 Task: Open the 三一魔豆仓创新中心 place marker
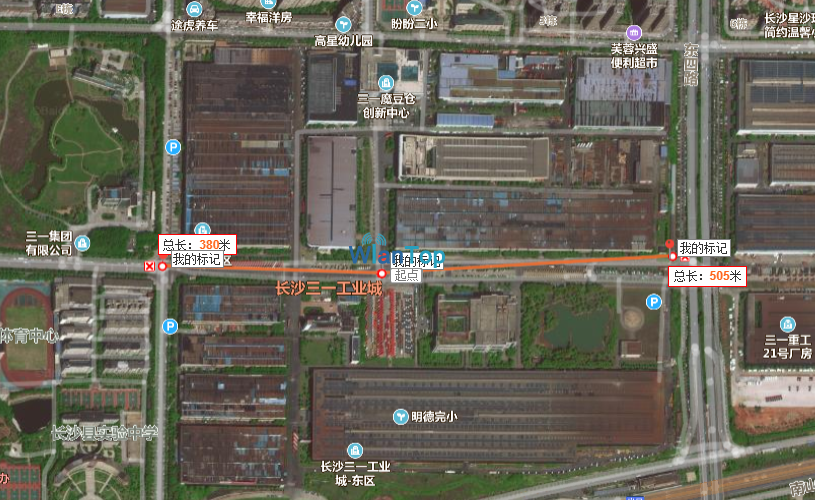point(386,81)
